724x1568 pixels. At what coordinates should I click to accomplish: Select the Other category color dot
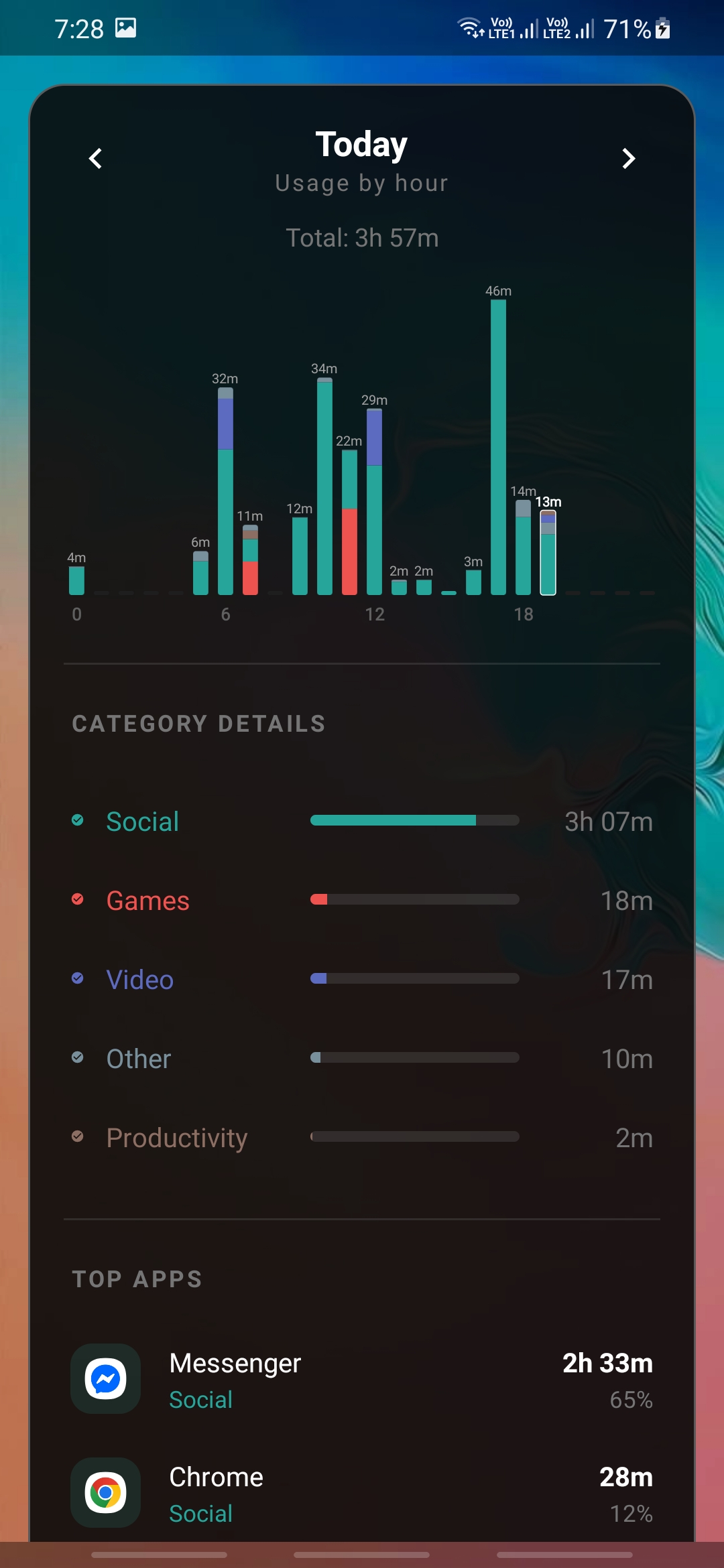point(78,1057)
